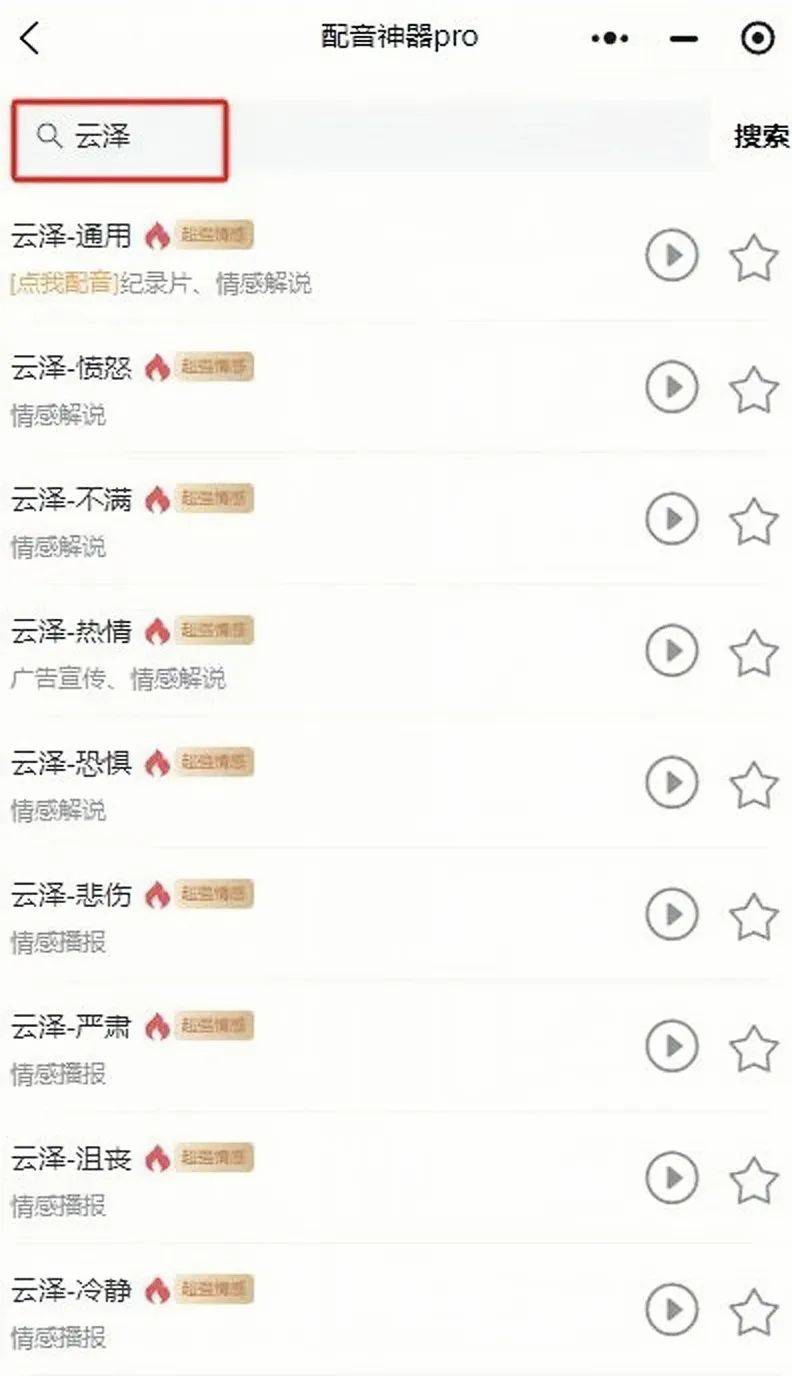Add 云泽-严肃 to favorites
This screenshot has width=792, height=1376.
click(x=753, y=1049)
